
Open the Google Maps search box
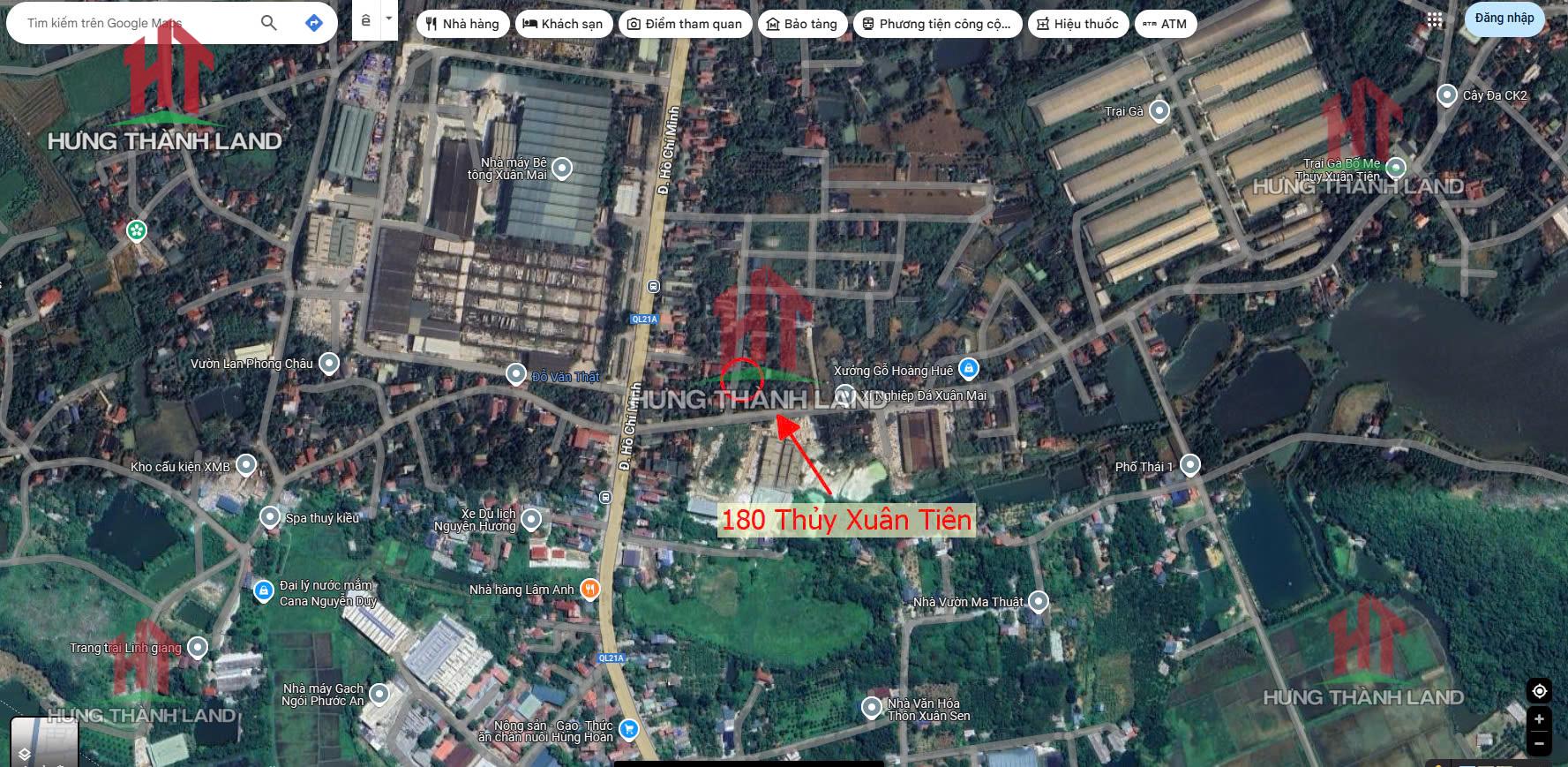click(x=132, y=23)
